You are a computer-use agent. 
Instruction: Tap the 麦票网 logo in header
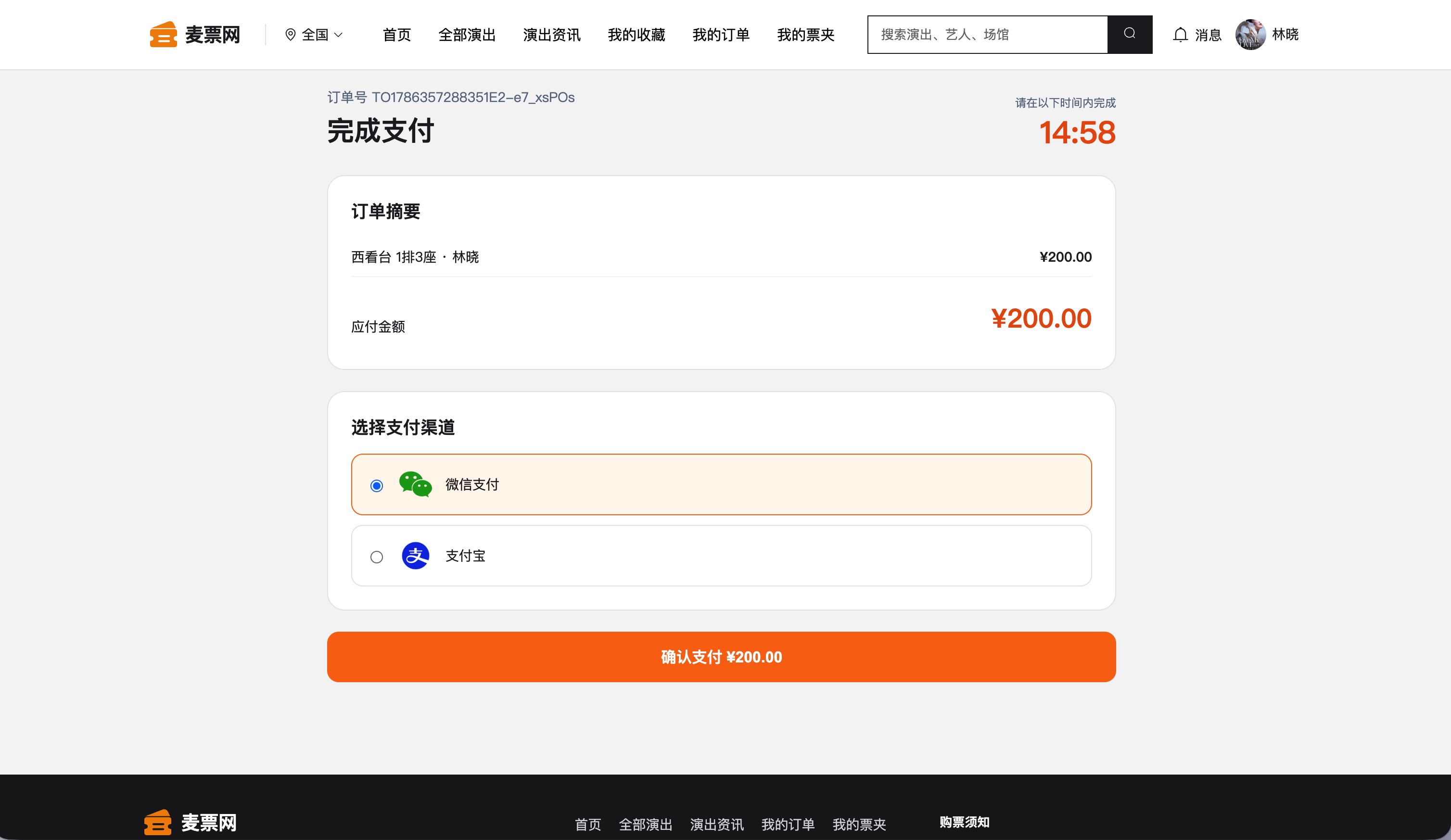click(x=195, y=35)
